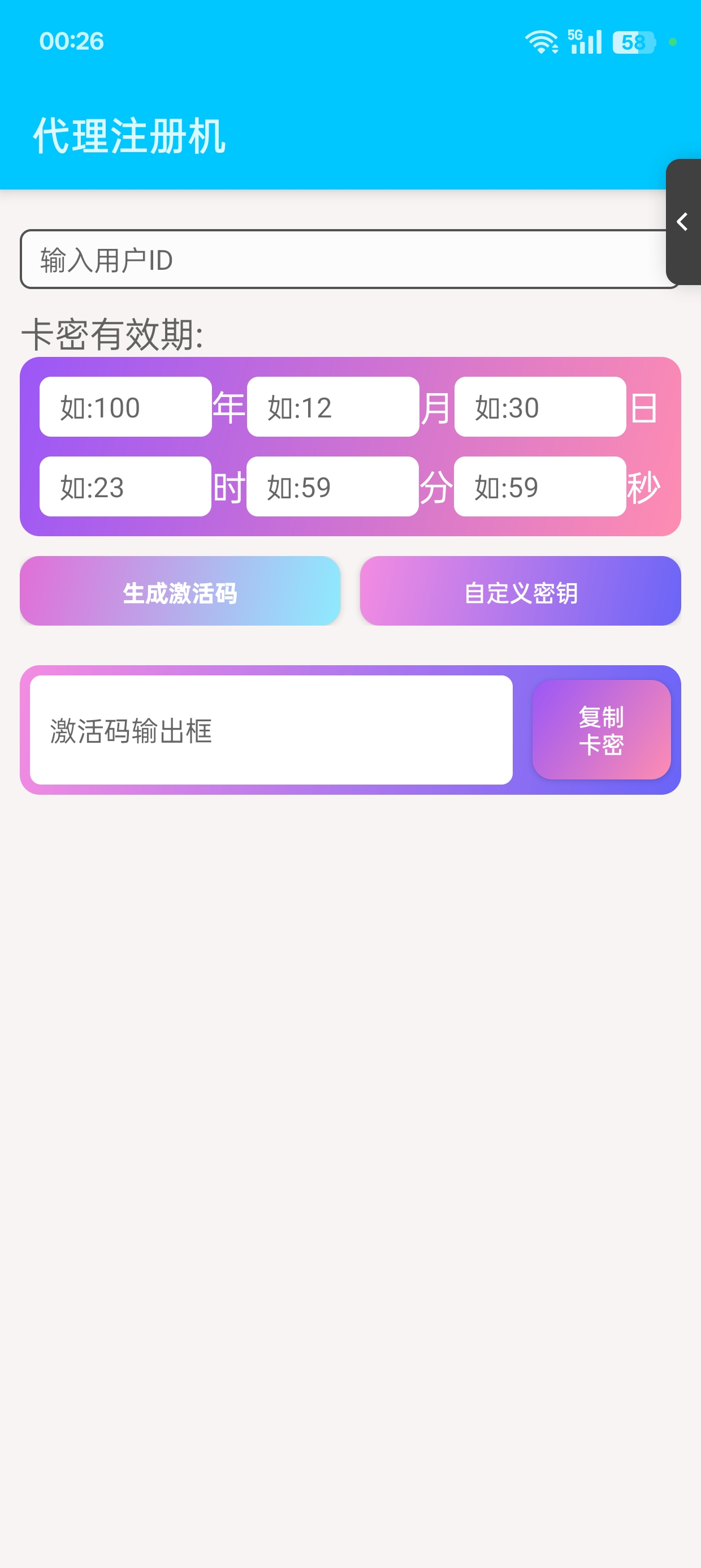The image size is (701, 1568).
Task: Select the minutes field before 分
Action: (x=333, y=486)
